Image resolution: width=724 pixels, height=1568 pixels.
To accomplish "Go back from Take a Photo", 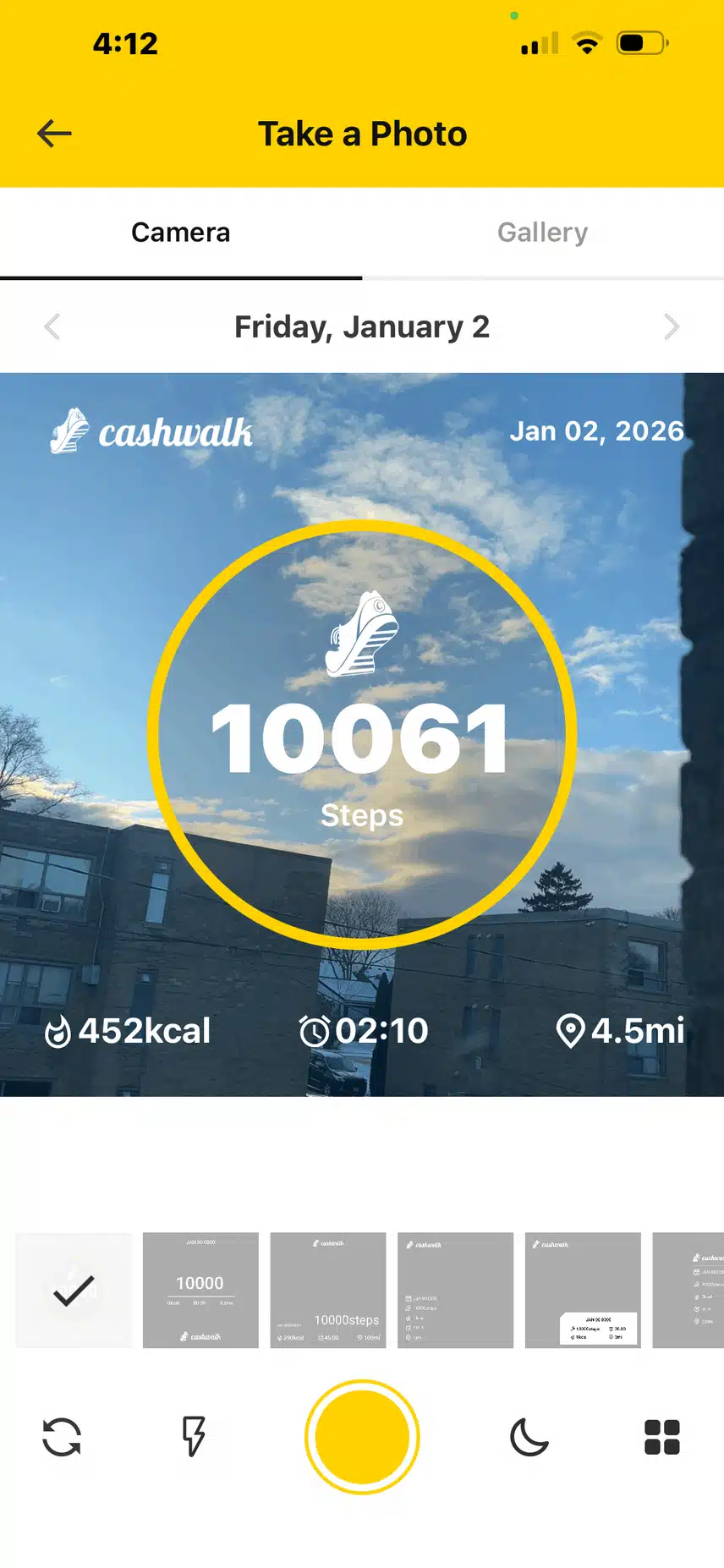I will (x=55, y=134).
